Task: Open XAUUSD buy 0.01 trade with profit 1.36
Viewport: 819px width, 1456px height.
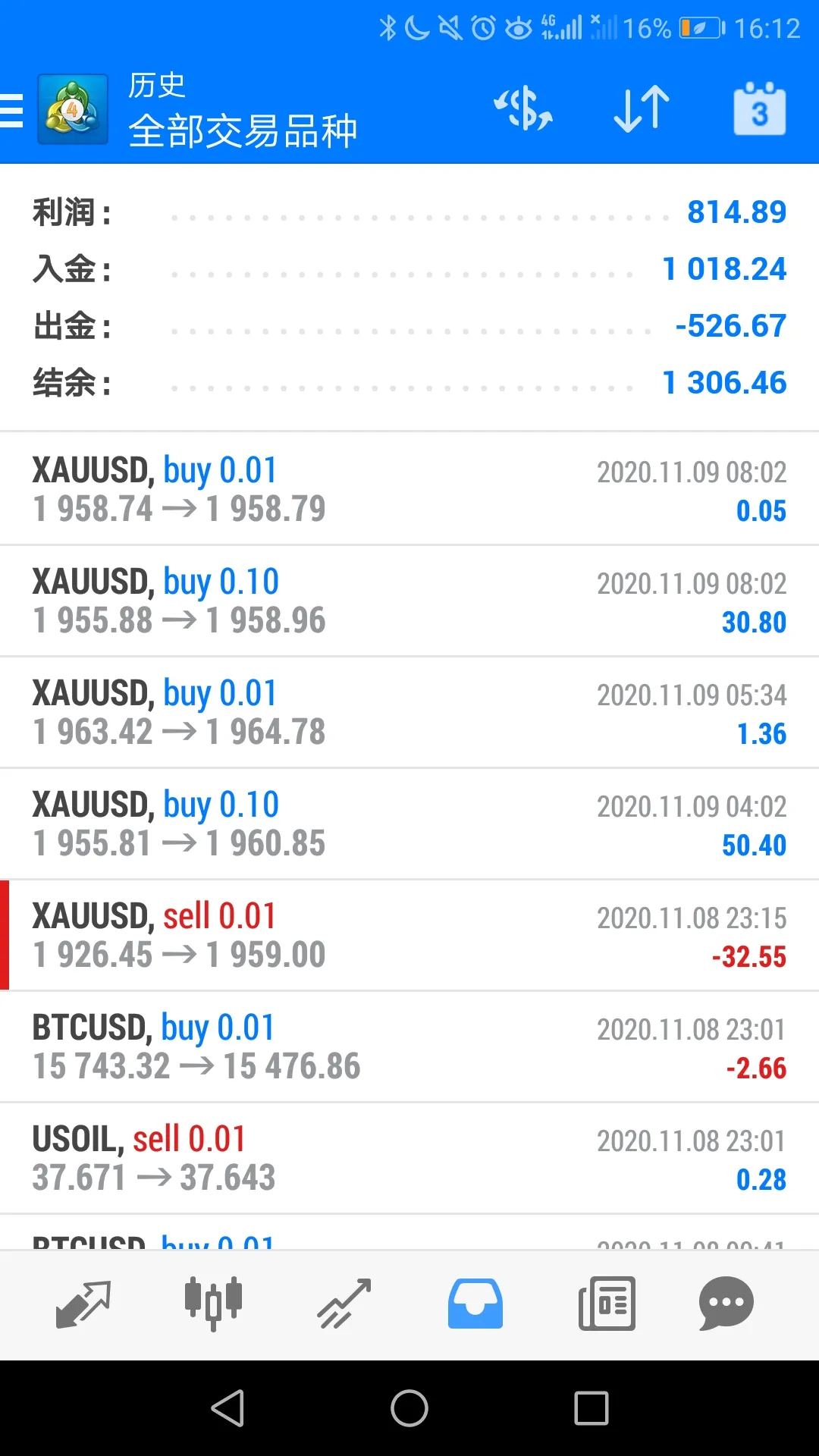Action: [x=409, y=712]
